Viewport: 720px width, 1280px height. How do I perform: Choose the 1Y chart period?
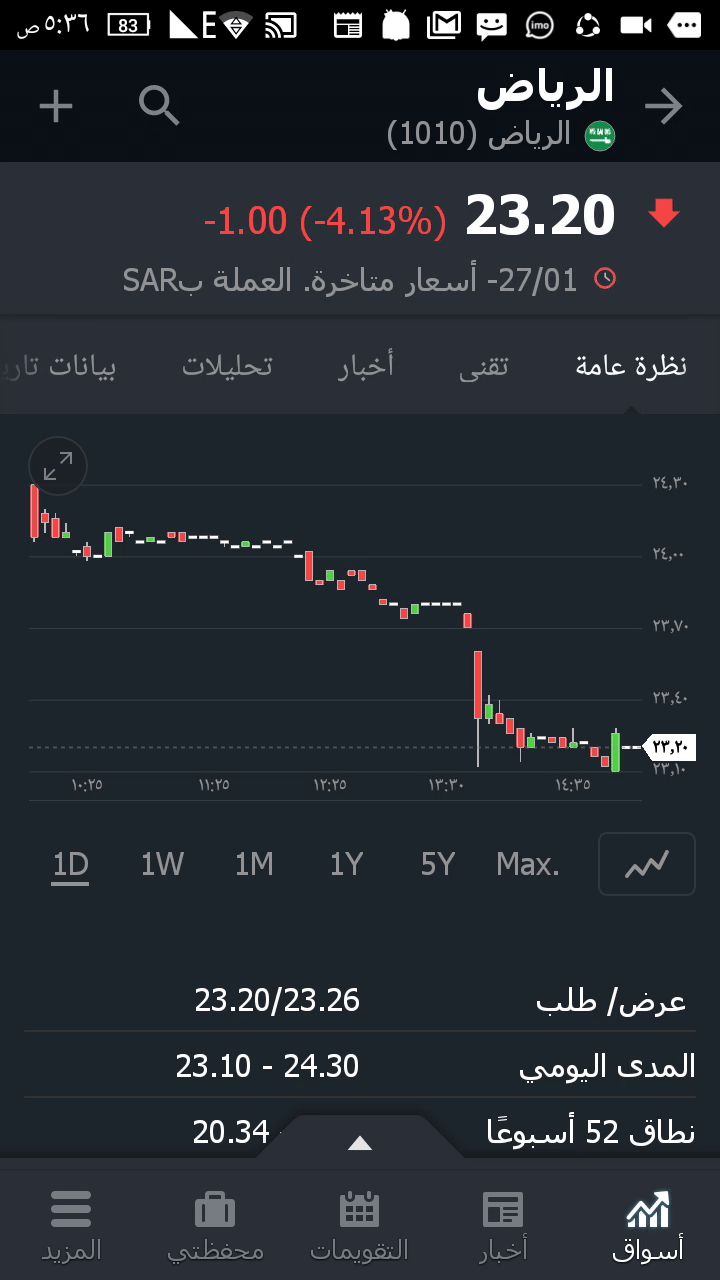[x=346, y=864]
